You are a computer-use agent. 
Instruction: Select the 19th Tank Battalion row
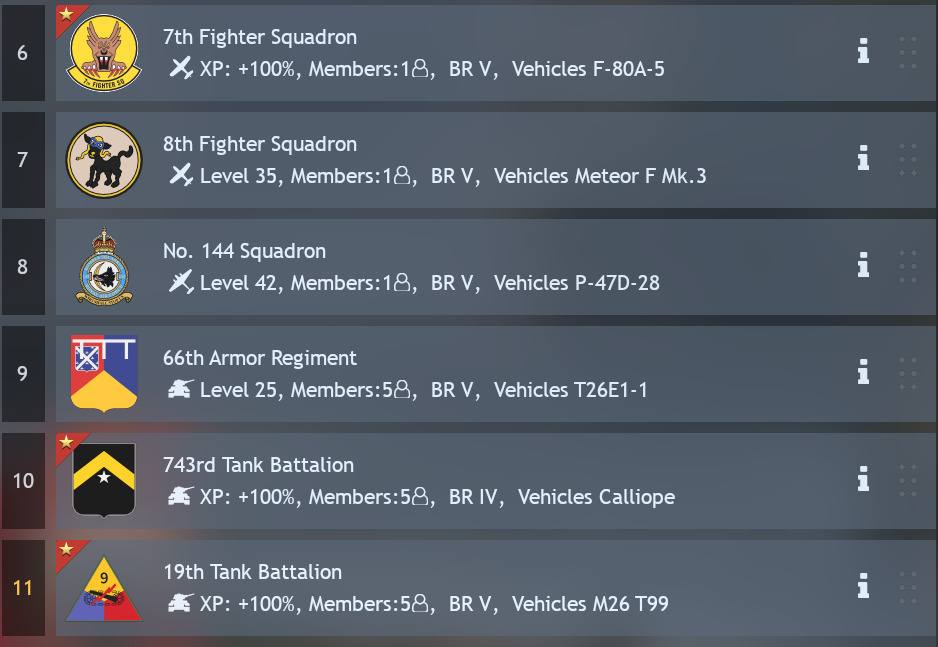[450, 587]
